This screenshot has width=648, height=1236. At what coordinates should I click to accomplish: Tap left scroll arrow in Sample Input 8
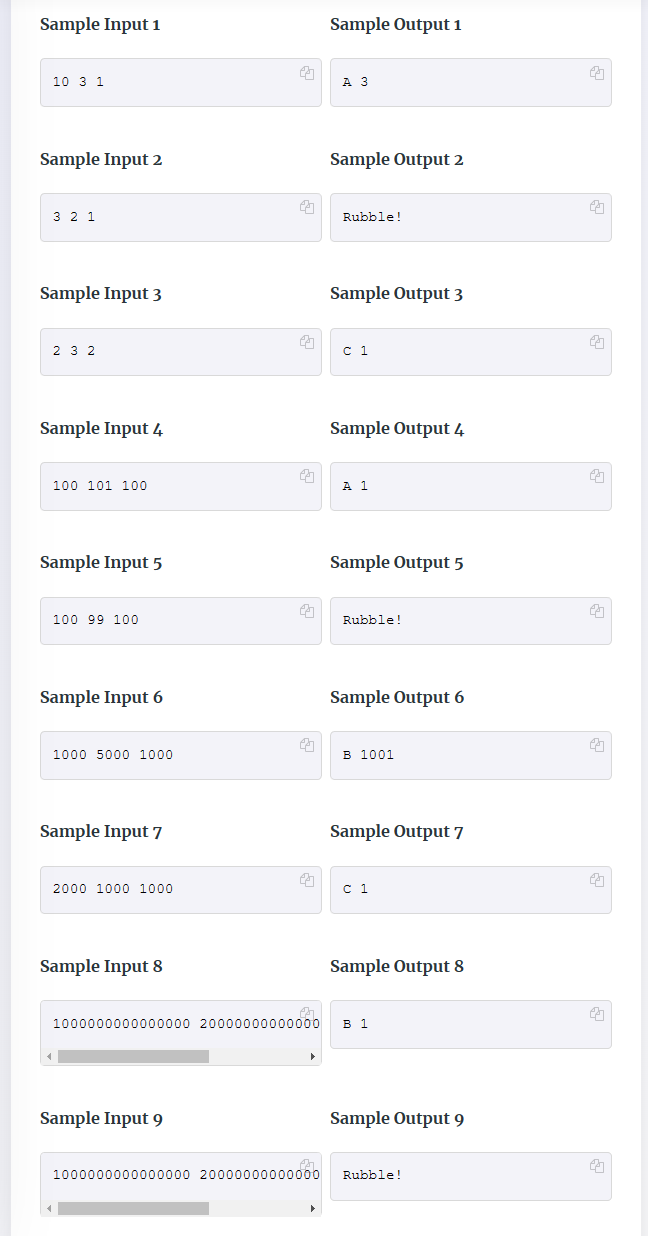pos(49,1057)
